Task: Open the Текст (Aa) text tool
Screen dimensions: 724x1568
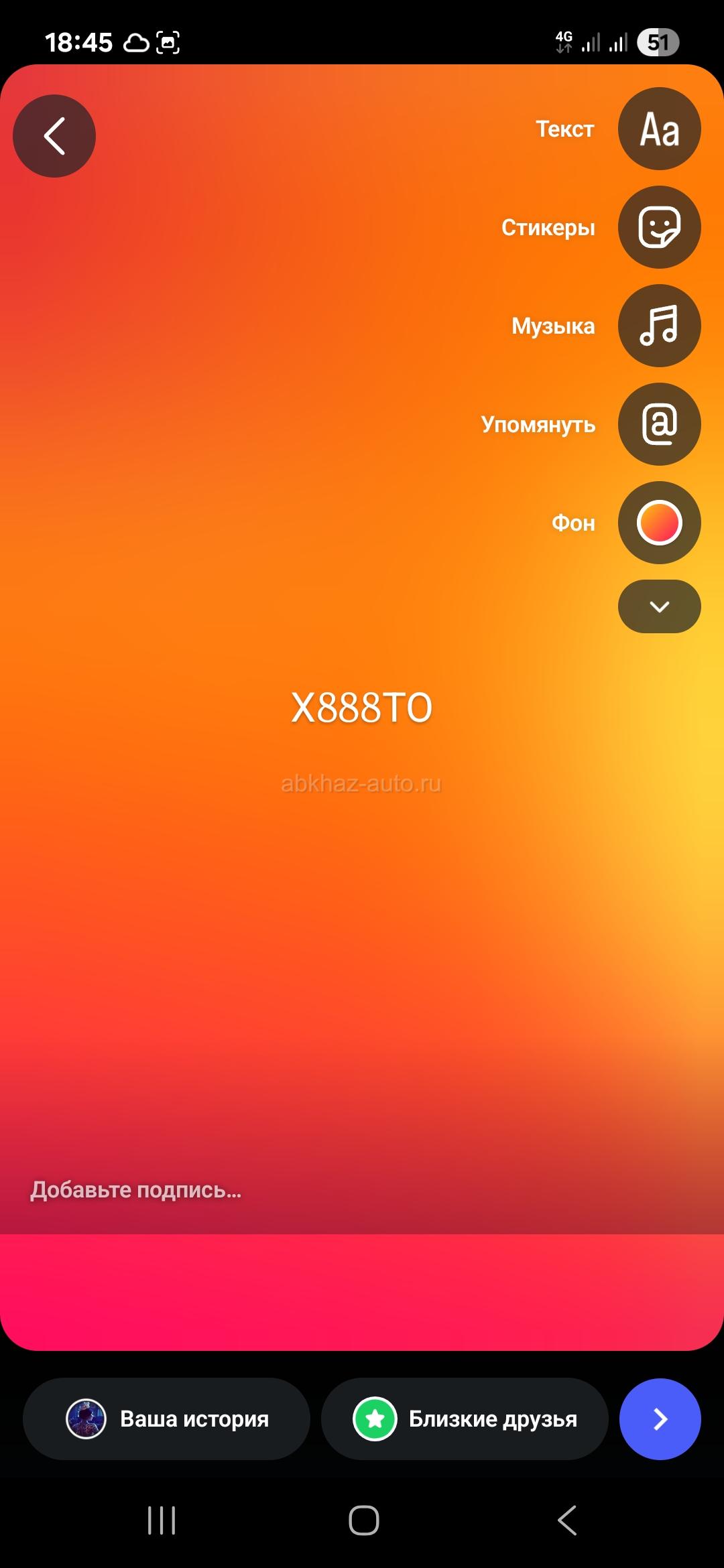Action: tap(659, 129)
